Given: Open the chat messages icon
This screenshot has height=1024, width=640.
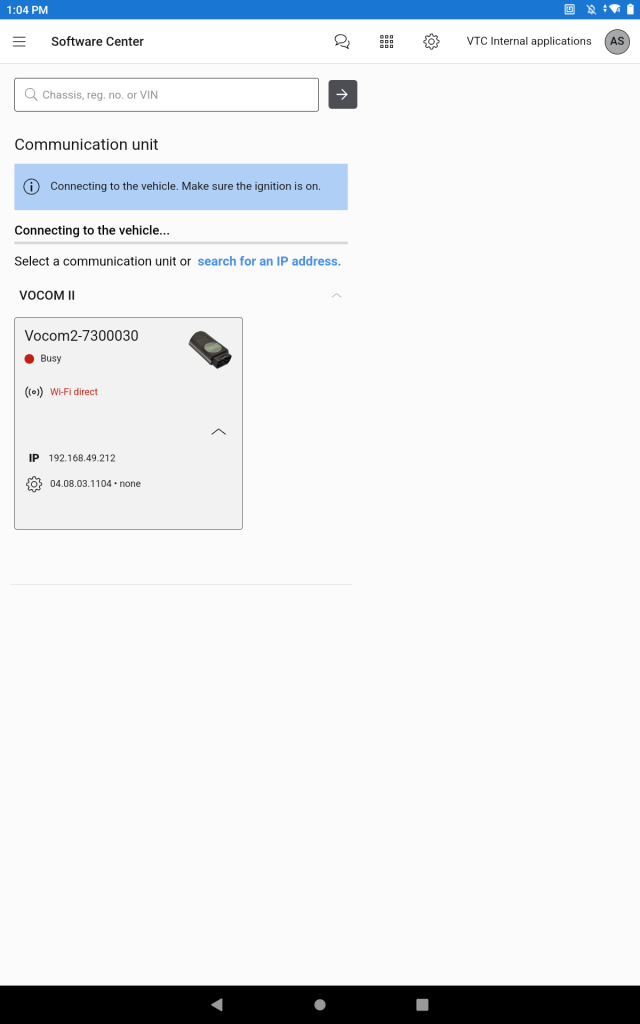Looking at the screenshot, I should pos(342,42).
